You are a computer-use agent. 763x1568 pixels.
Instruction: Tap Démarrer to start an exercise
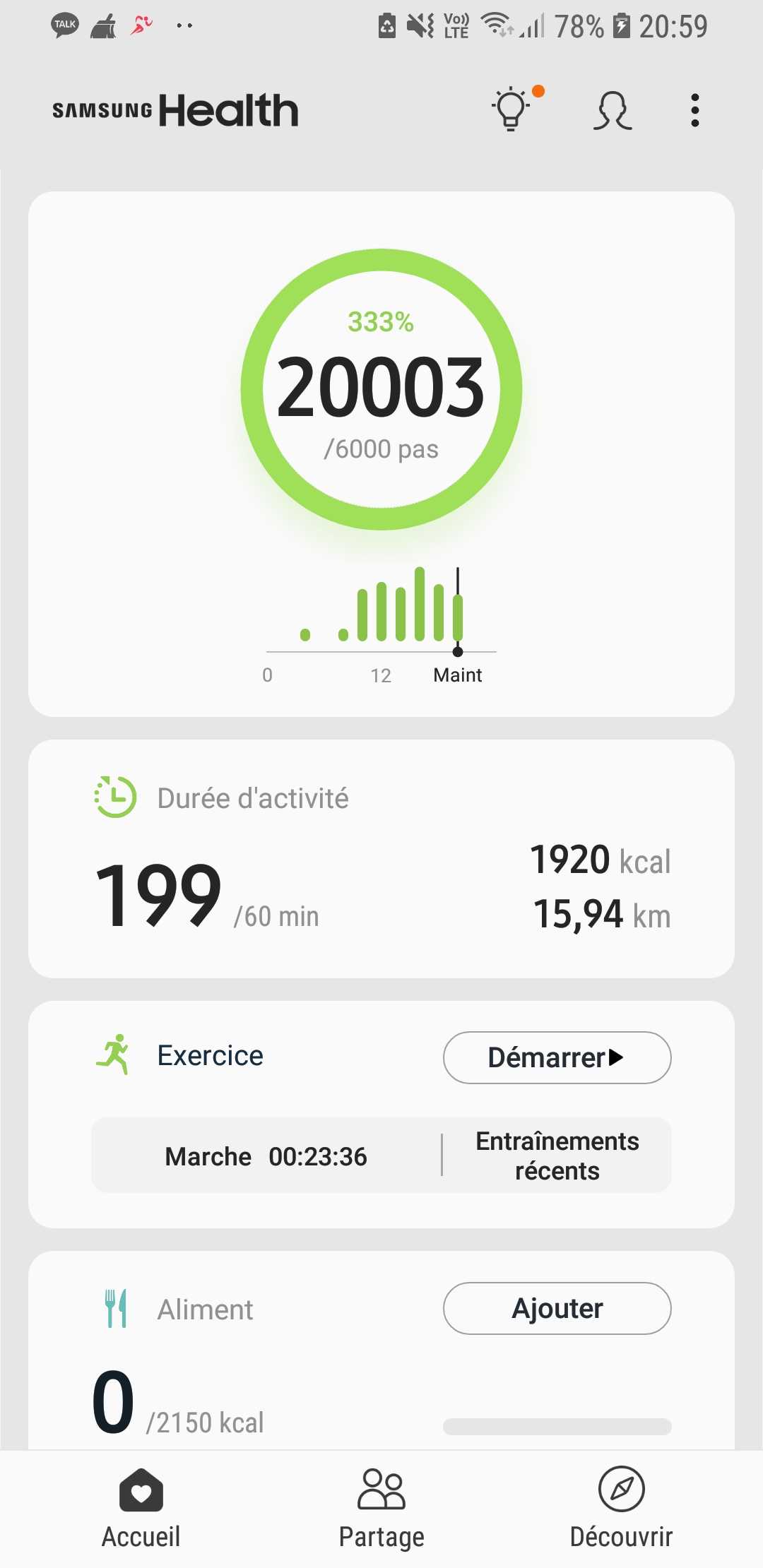point(557,1057)
